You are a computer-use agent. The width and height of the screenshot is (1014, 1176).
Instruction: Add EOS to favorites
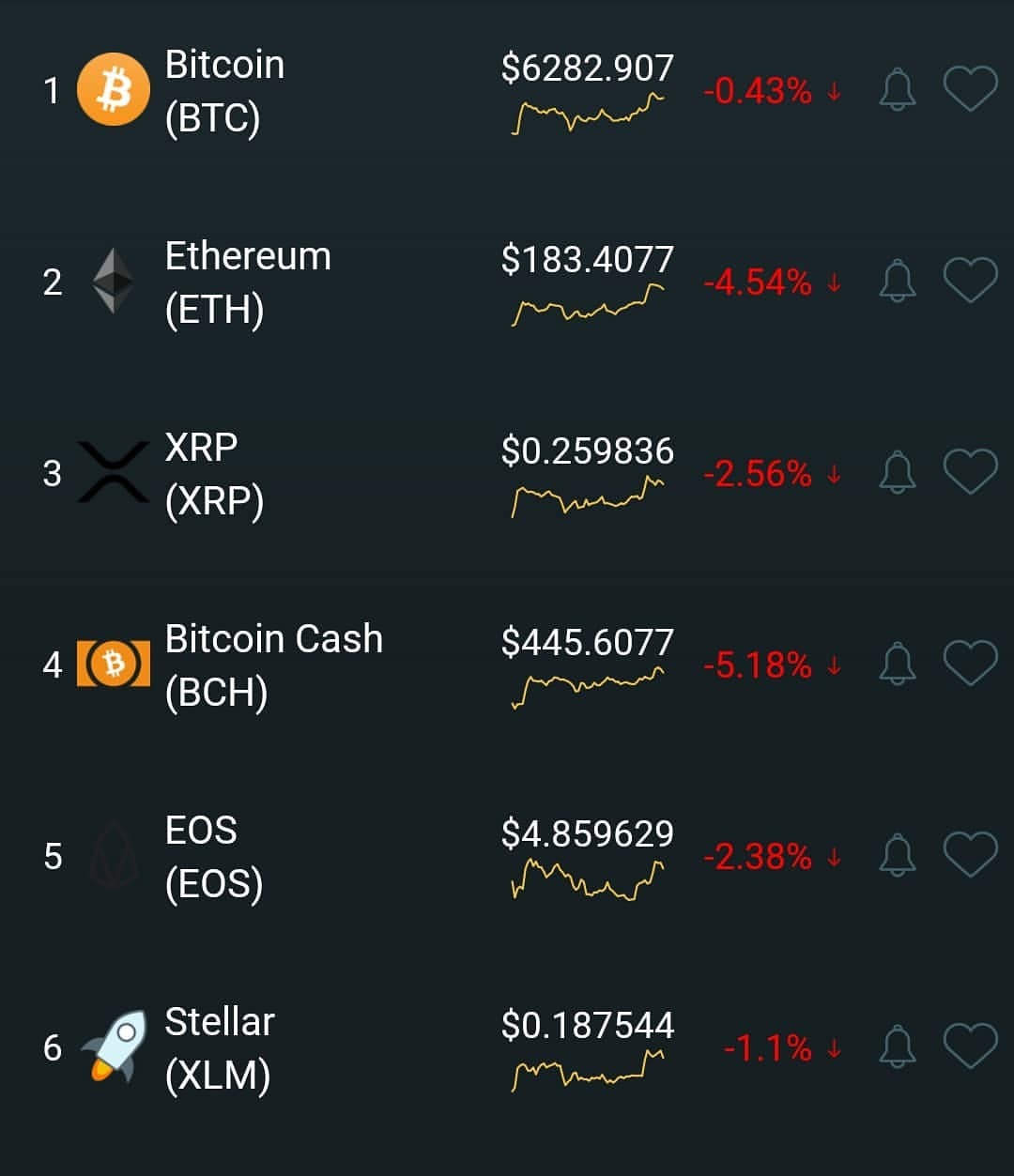970,856
